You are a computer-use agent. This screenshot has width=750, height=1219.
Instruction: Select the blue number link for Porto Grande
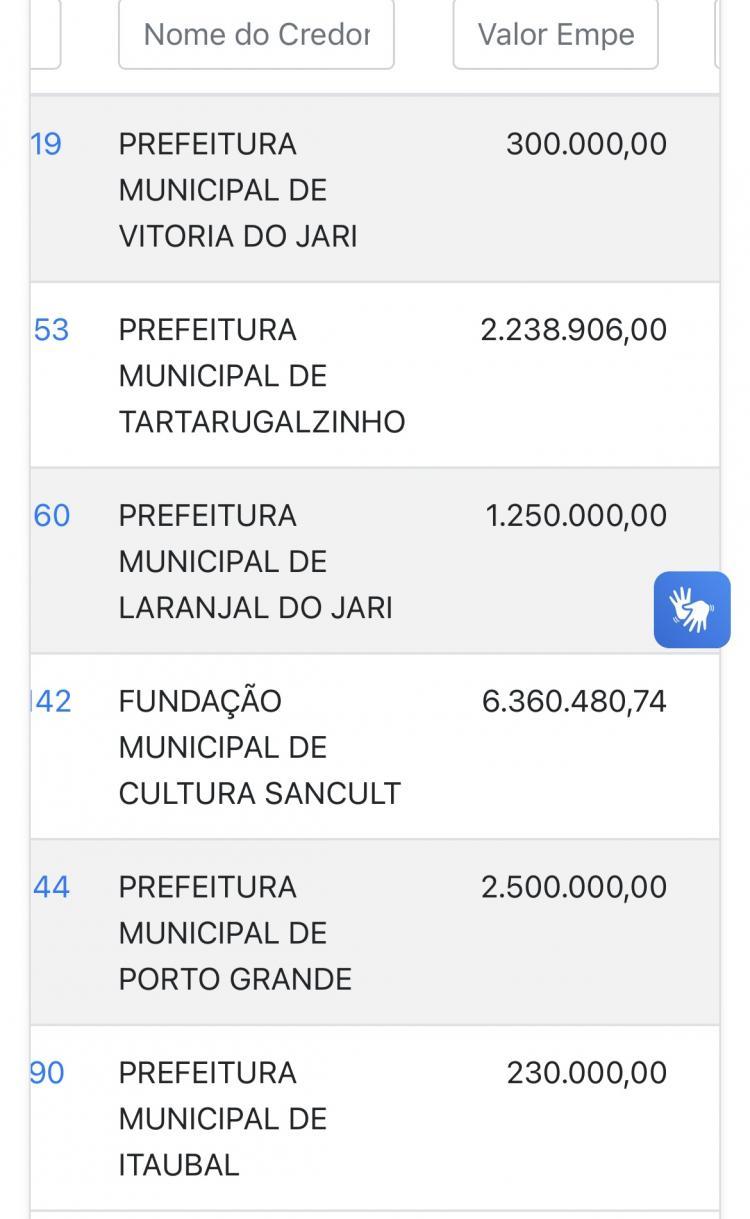(x=51, y=888)
